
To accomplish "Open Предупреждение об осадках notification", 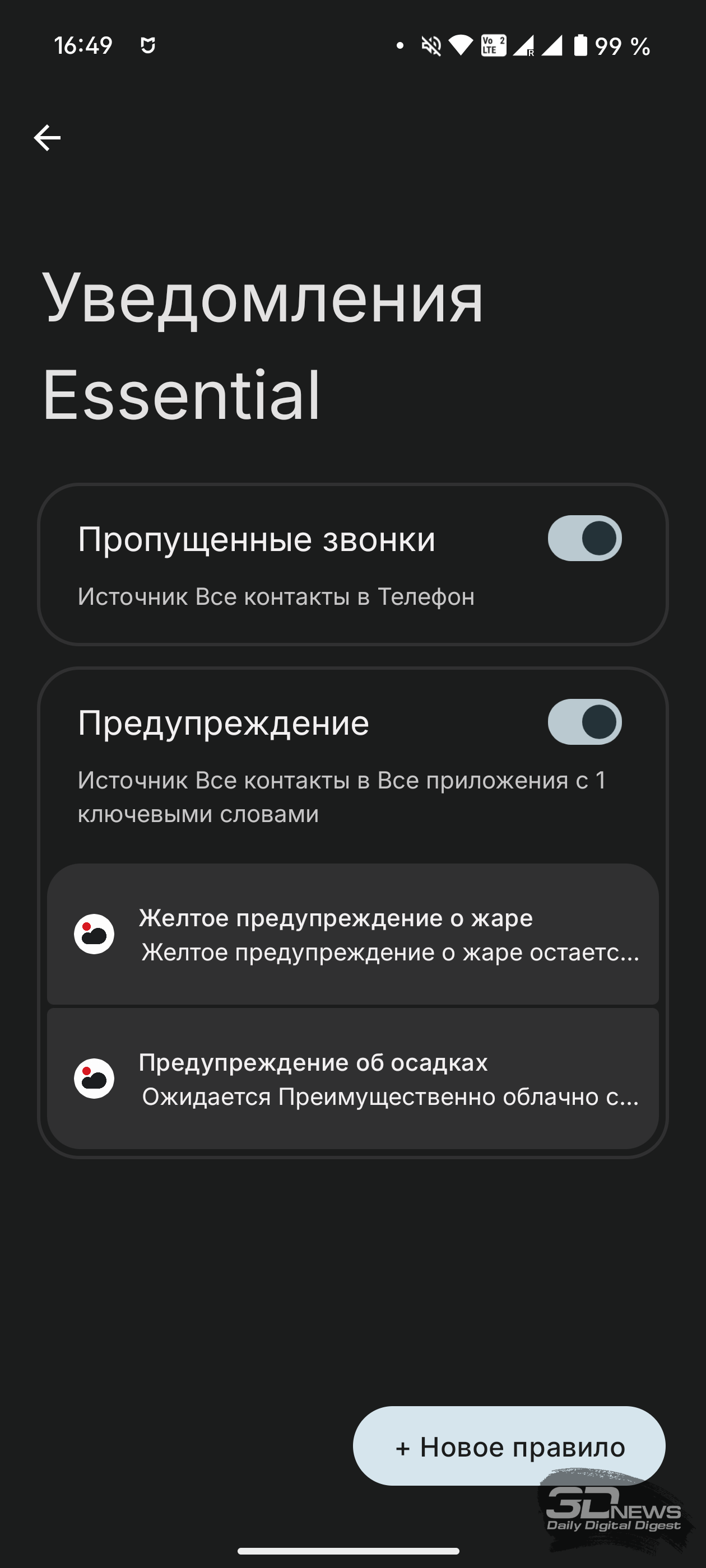I will click(x=352, y=1079).
